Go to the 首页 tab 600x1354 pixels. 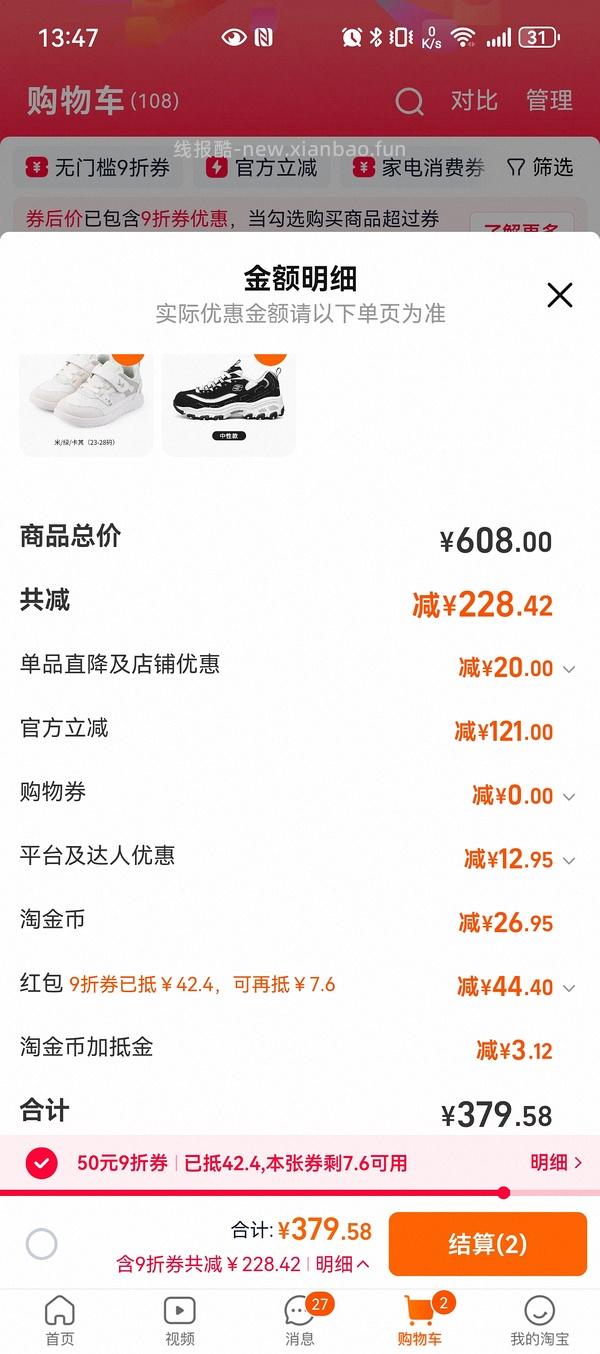pos(60,1320)
